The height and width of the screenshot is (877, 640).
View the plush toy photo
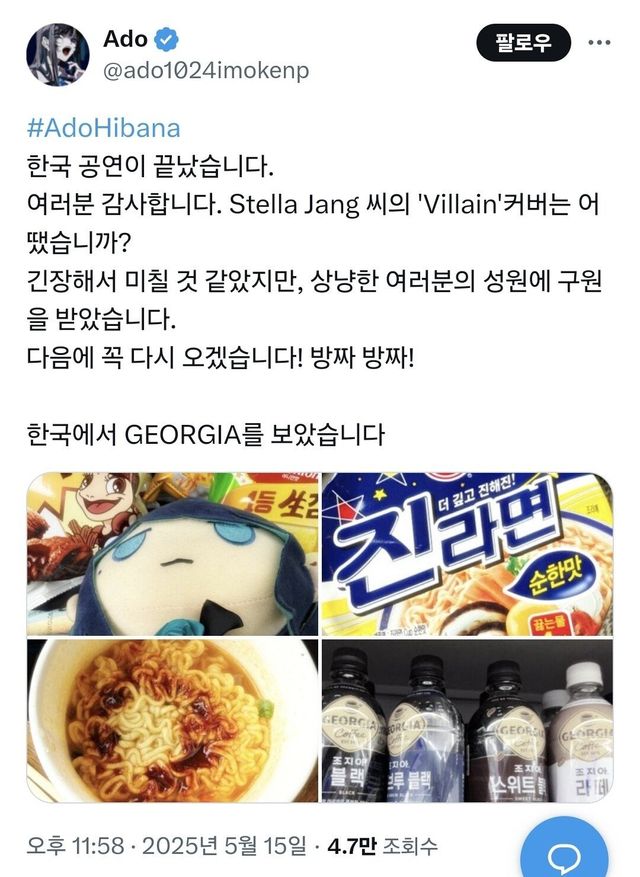[173, 554]
